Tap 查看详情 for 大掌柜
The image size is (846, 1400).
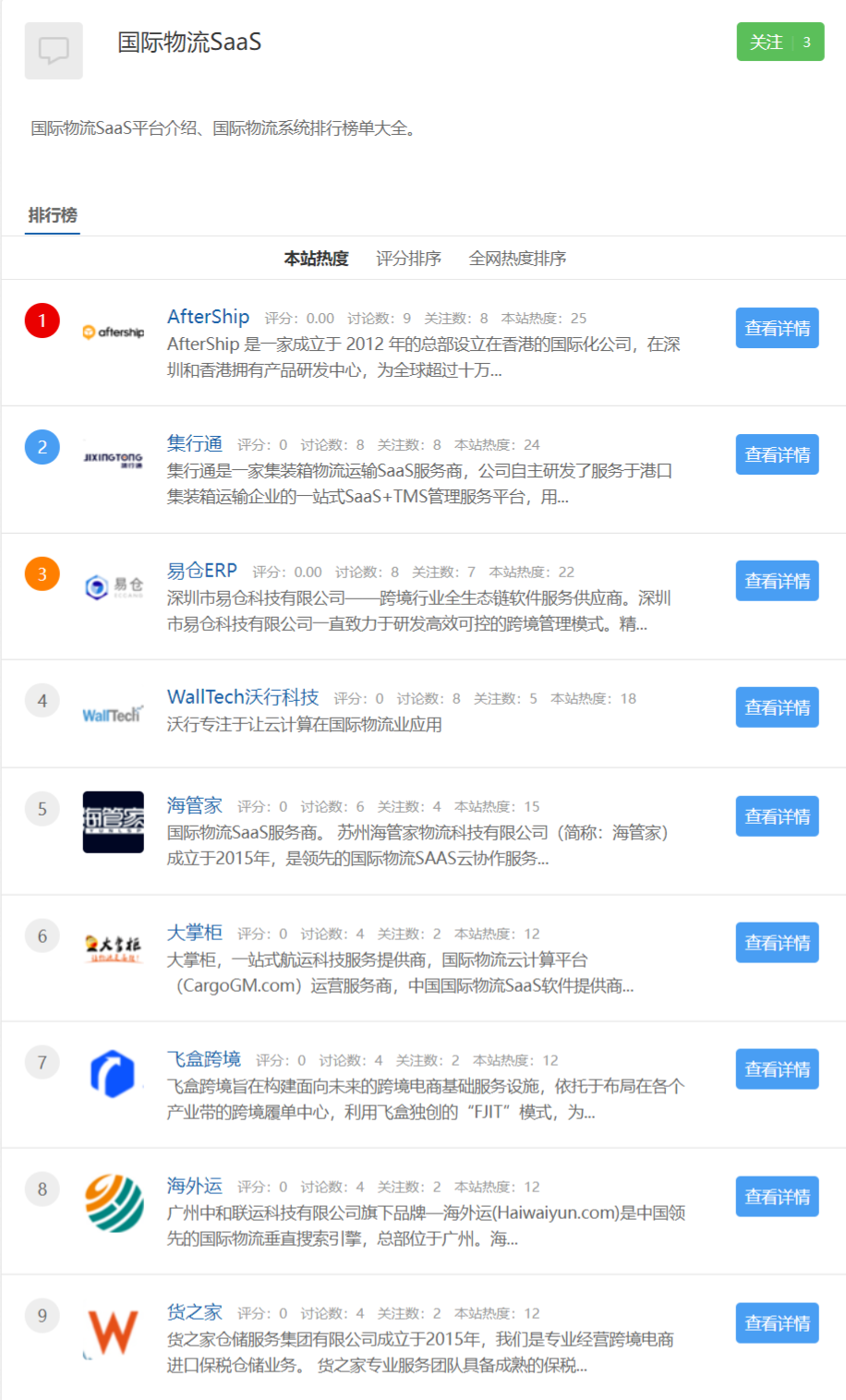click(777, 943)
